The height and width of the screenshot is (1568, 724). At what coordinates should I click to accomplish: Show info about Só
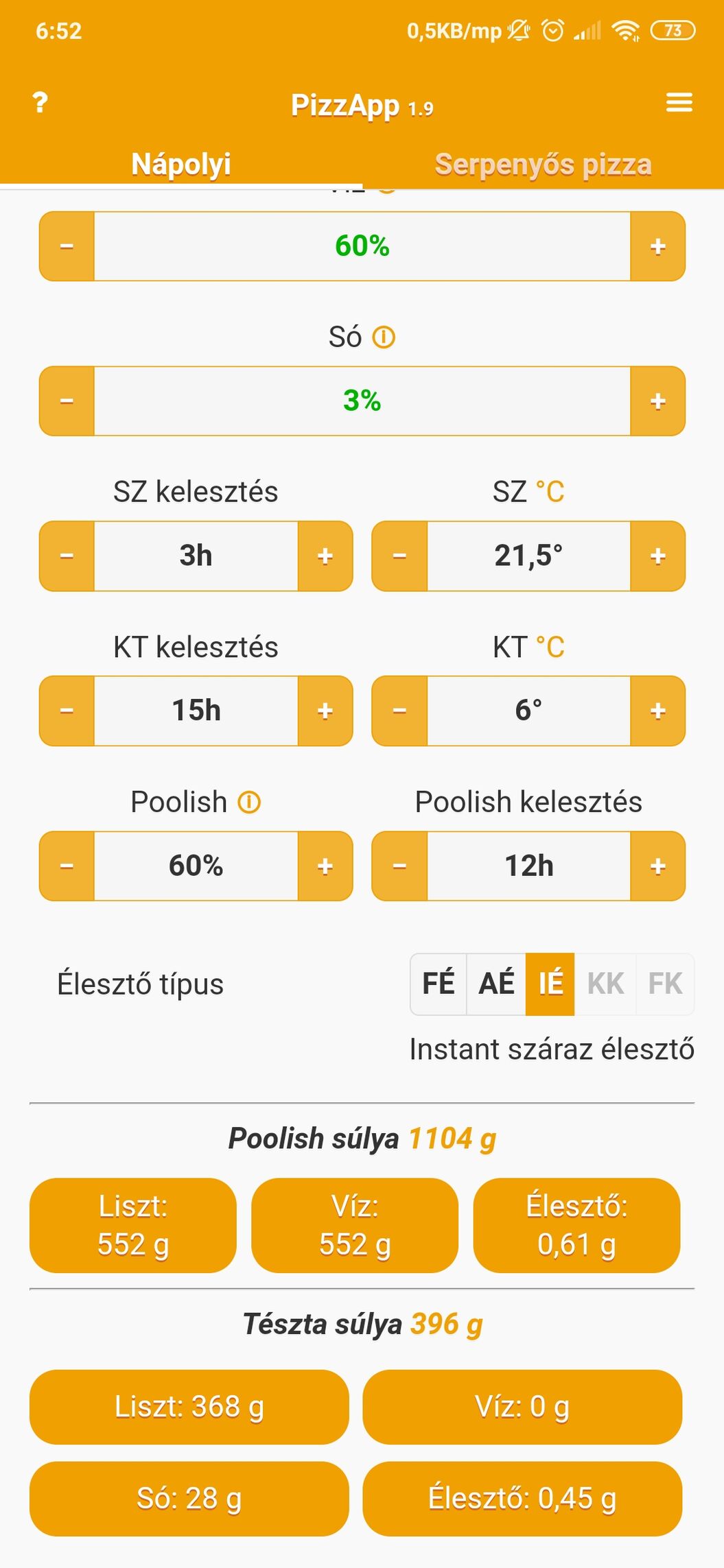tap(384, 337)
